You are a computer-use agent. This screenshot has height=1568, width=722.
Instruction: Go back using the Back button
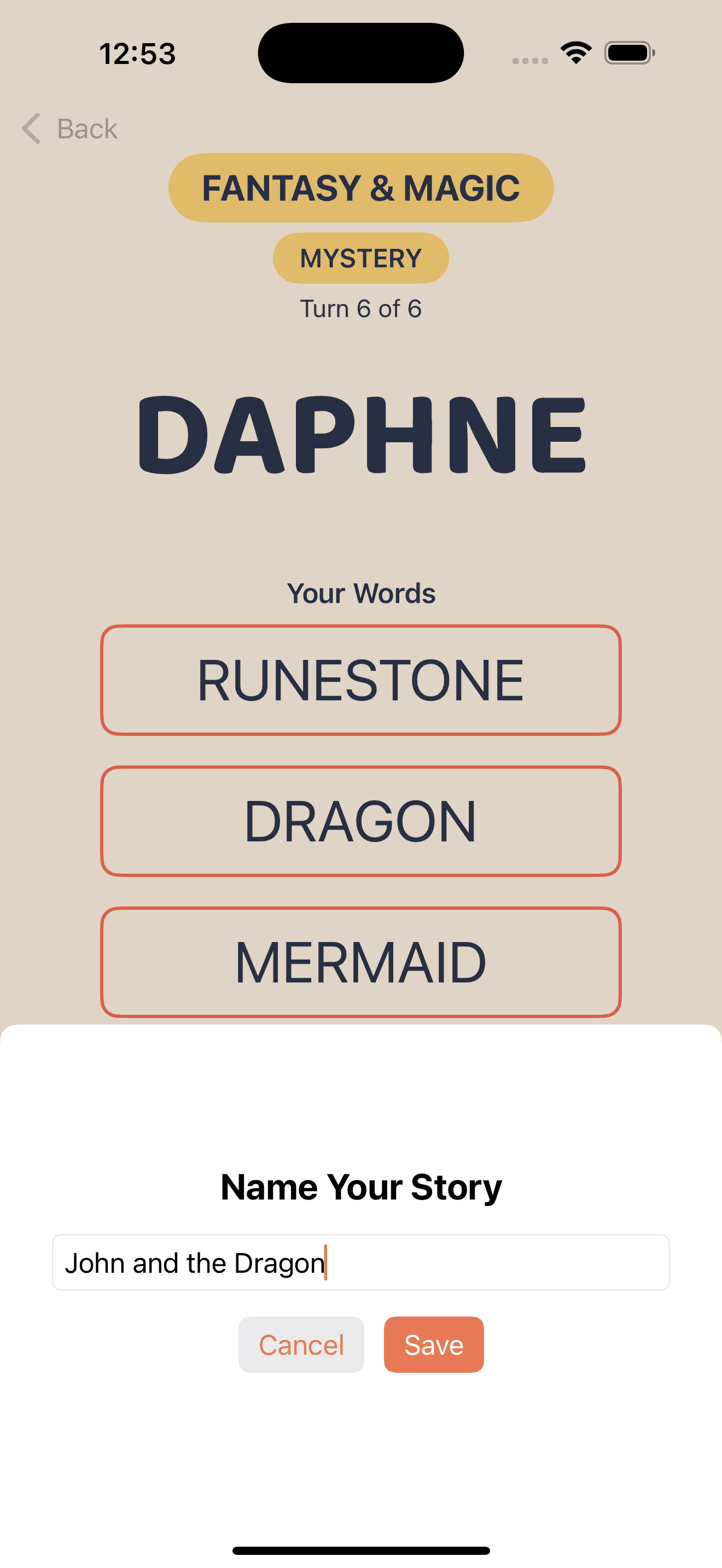pos(71,129)
